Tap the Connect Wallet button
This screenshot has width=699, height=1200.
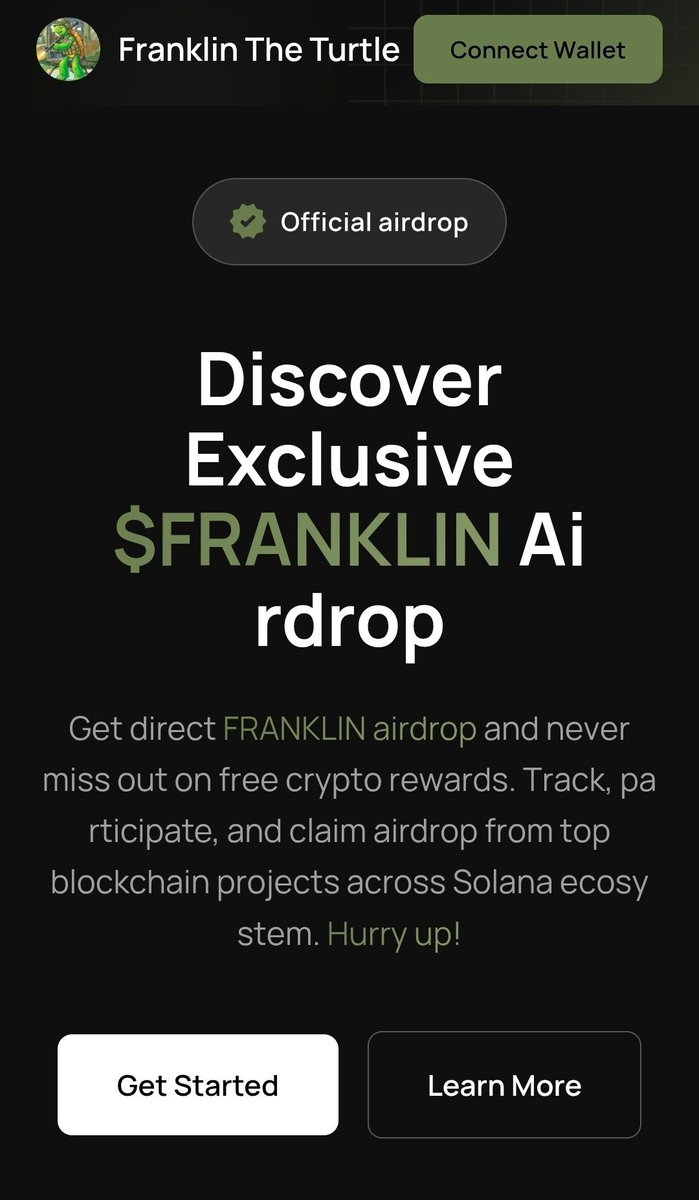(x=537, y=50)
